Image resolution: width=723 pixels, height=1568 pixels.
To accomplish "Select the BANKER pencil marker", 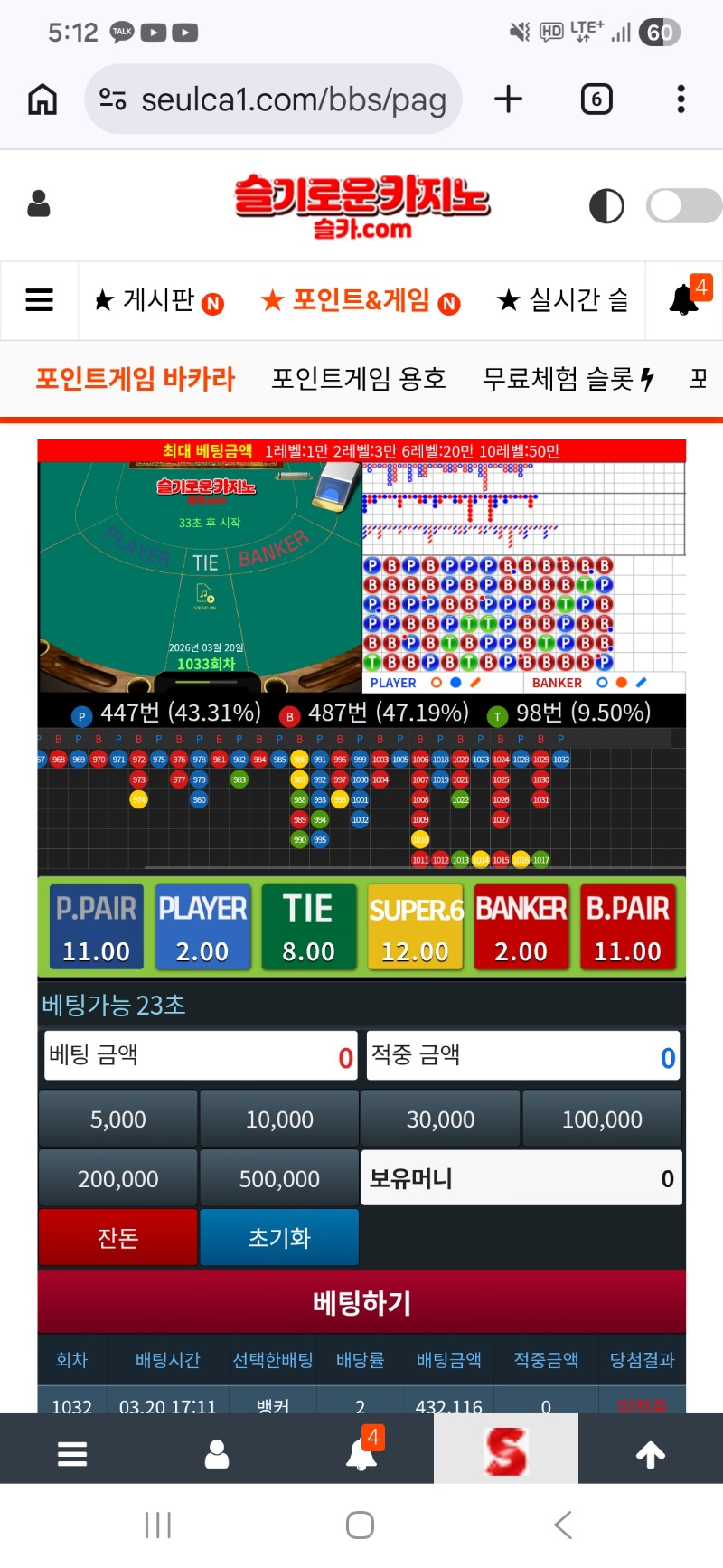I will coord(640,683).
